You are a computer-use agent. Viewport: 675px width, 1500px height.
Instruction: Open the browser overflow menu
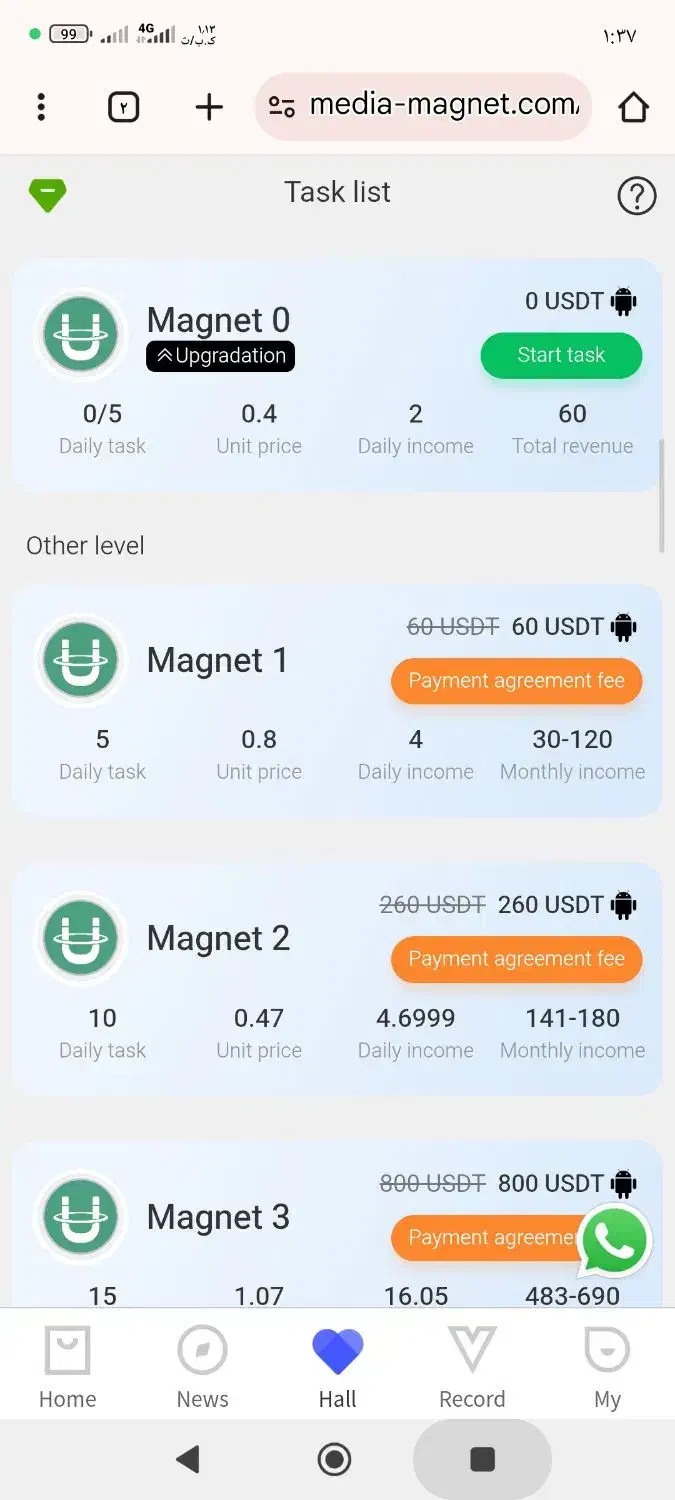[41, 107]
